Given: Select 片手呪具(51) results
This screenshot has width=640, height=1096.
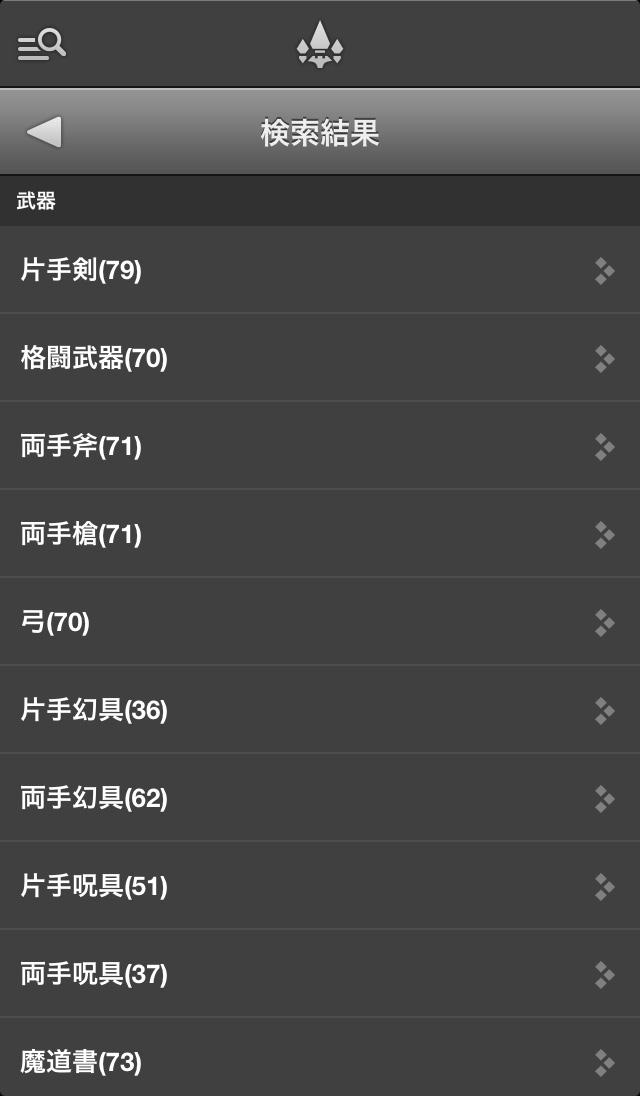Looking at the screenshot, I should 320,886.
